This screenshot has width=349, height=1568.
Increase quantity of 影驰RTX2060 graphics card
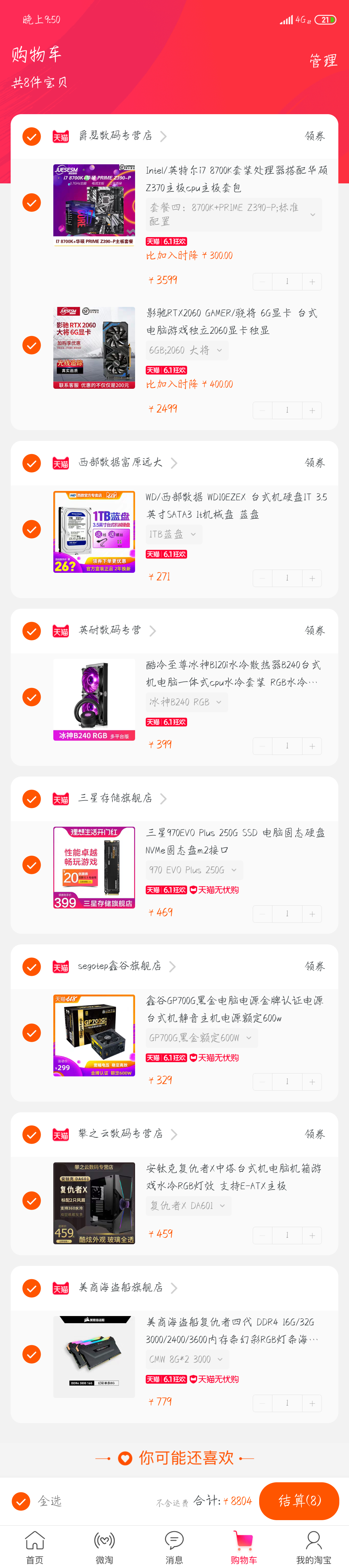pyautogui.click(x=312, y=410)
